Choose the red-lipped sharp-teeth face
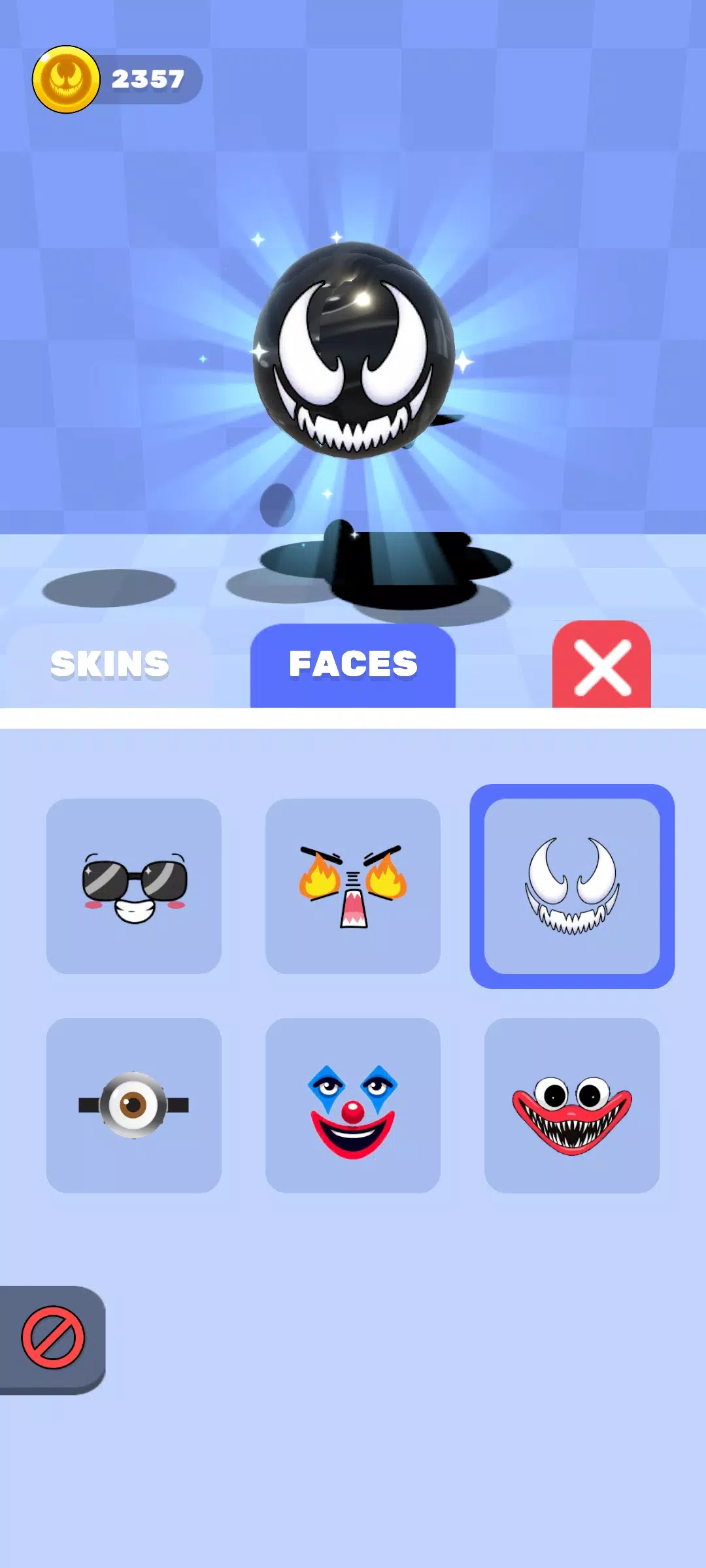 pyautogui.click(x=572, y=1105)
